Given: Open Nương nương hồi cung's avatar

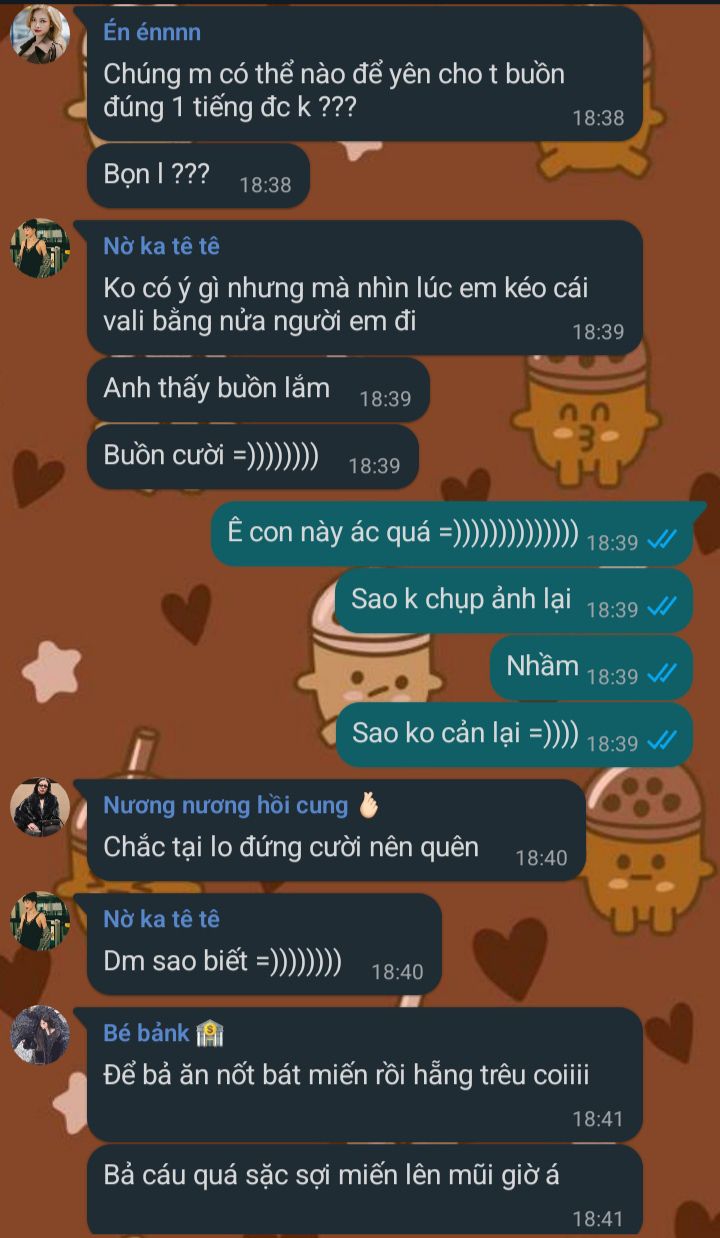Looking at the screenshot, I should (40, 806).
